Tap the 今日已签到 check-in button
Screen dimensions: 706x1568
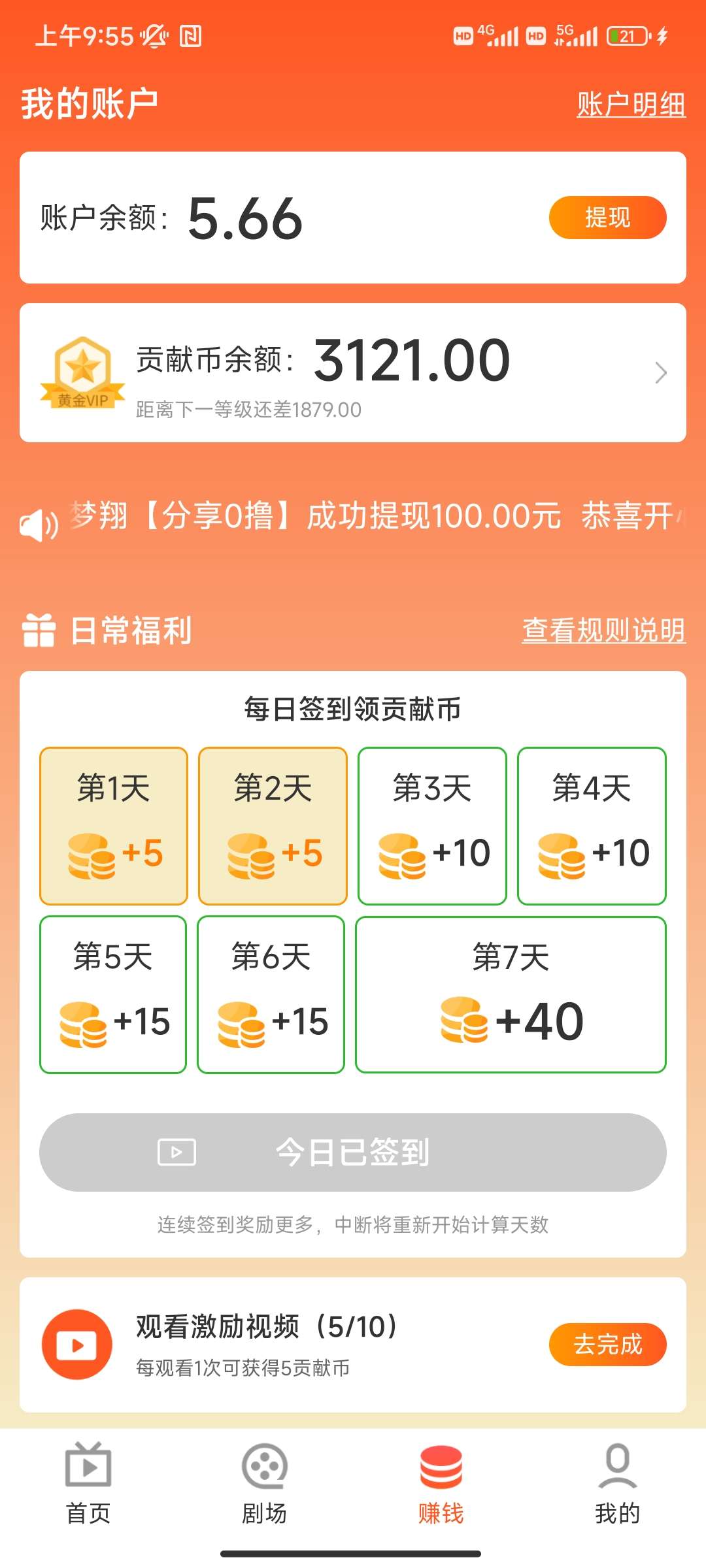(x=353, y=1152)
